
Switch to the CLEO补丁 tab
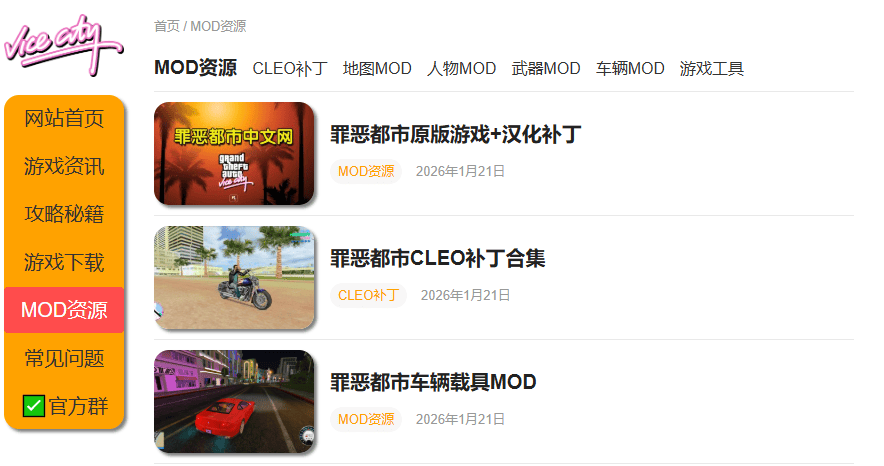290,69
